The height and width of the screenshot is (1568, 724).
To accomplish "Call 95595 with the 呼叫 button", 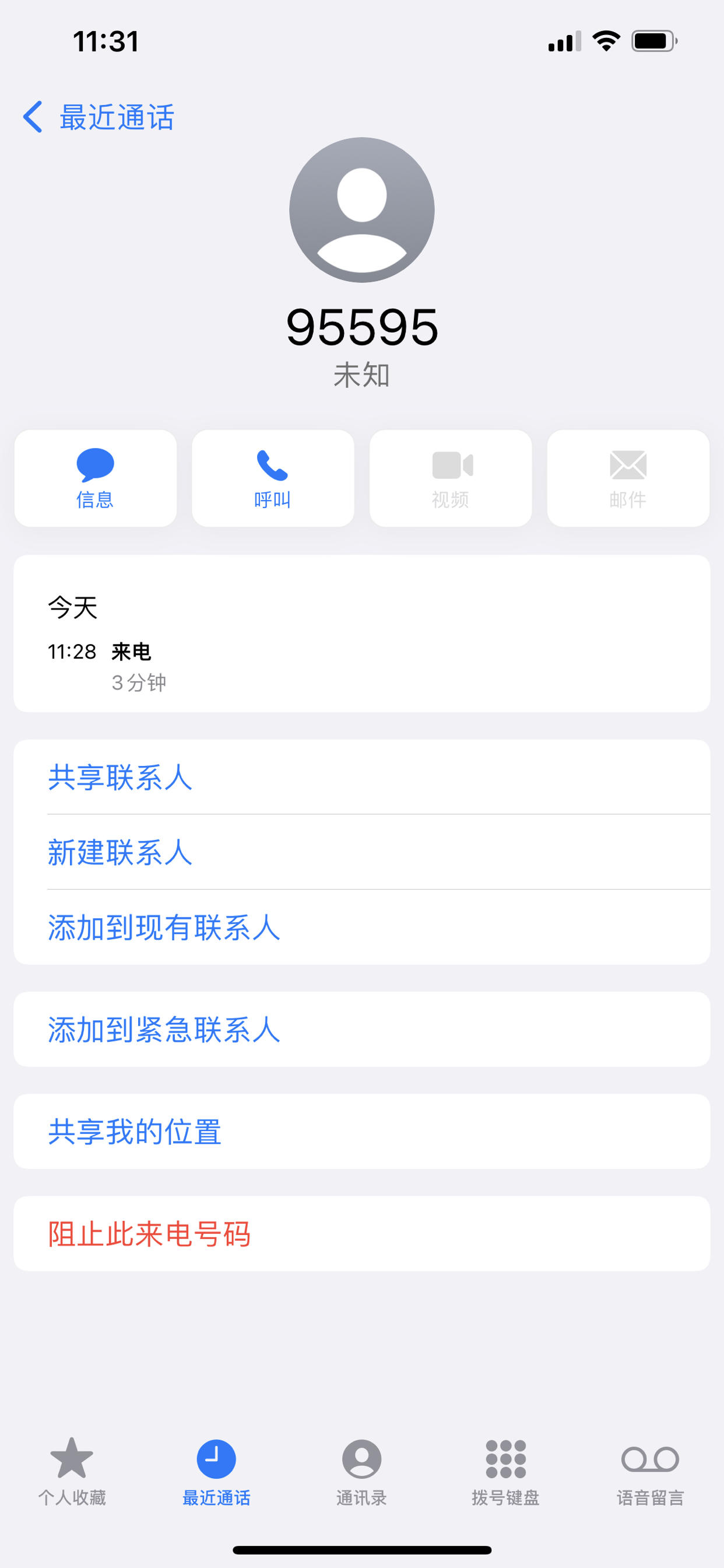I will point(273,478).
